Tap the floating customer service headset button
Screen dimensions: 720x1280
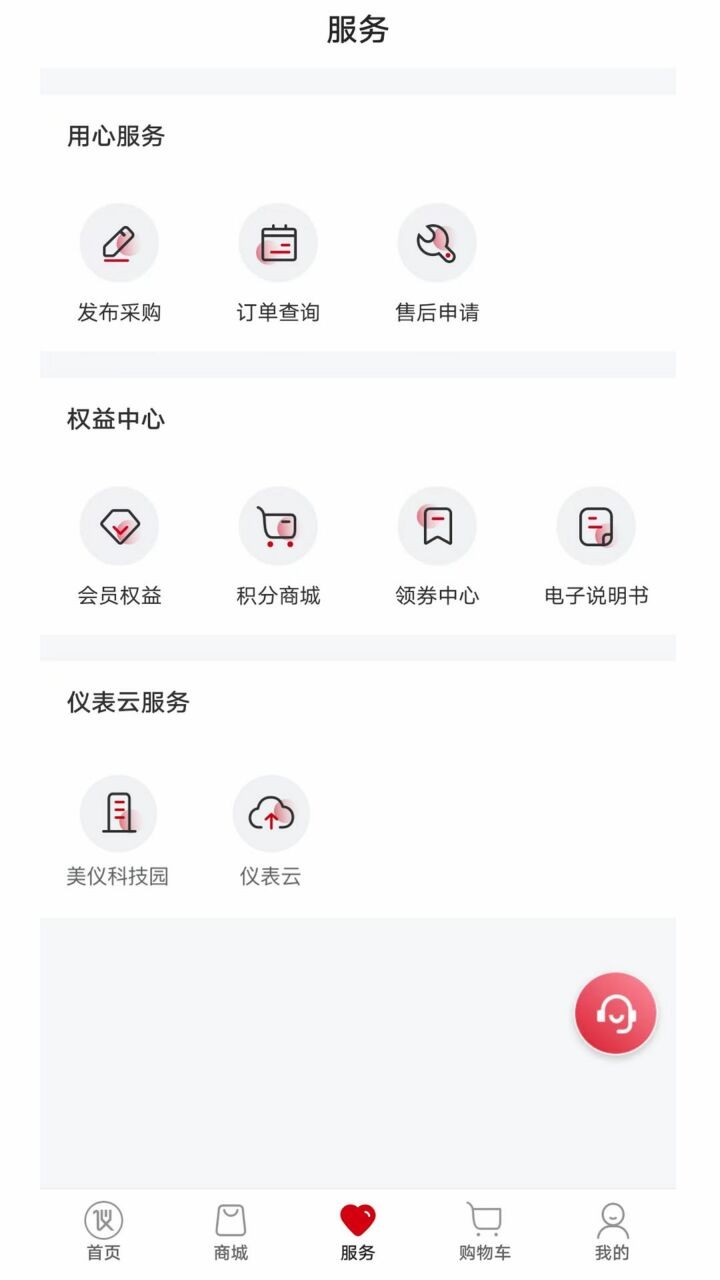coord(613,1013)
